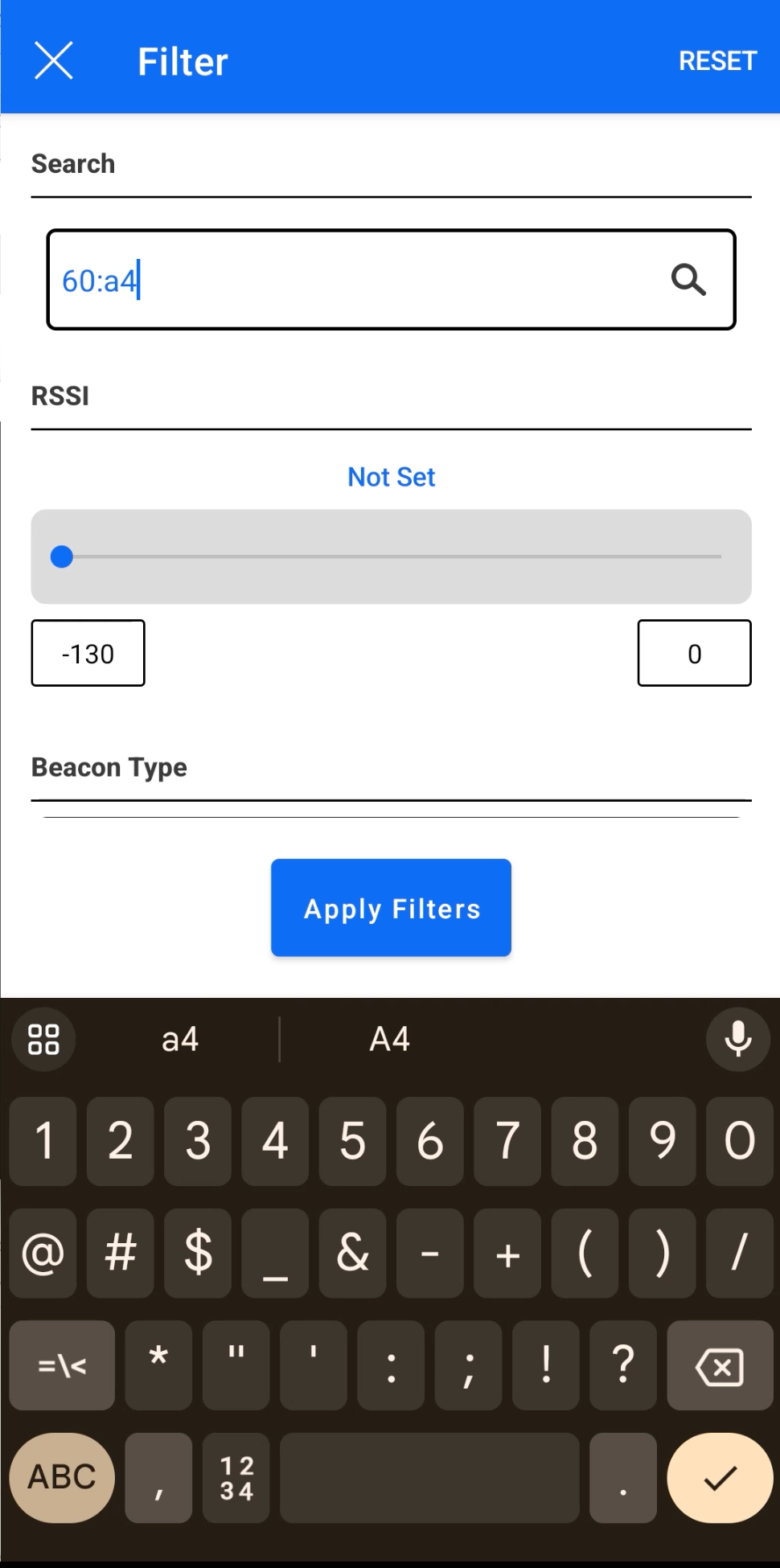Tap the RSSI slider handle
Viewport: 780px width, 1568px height.
62,556
